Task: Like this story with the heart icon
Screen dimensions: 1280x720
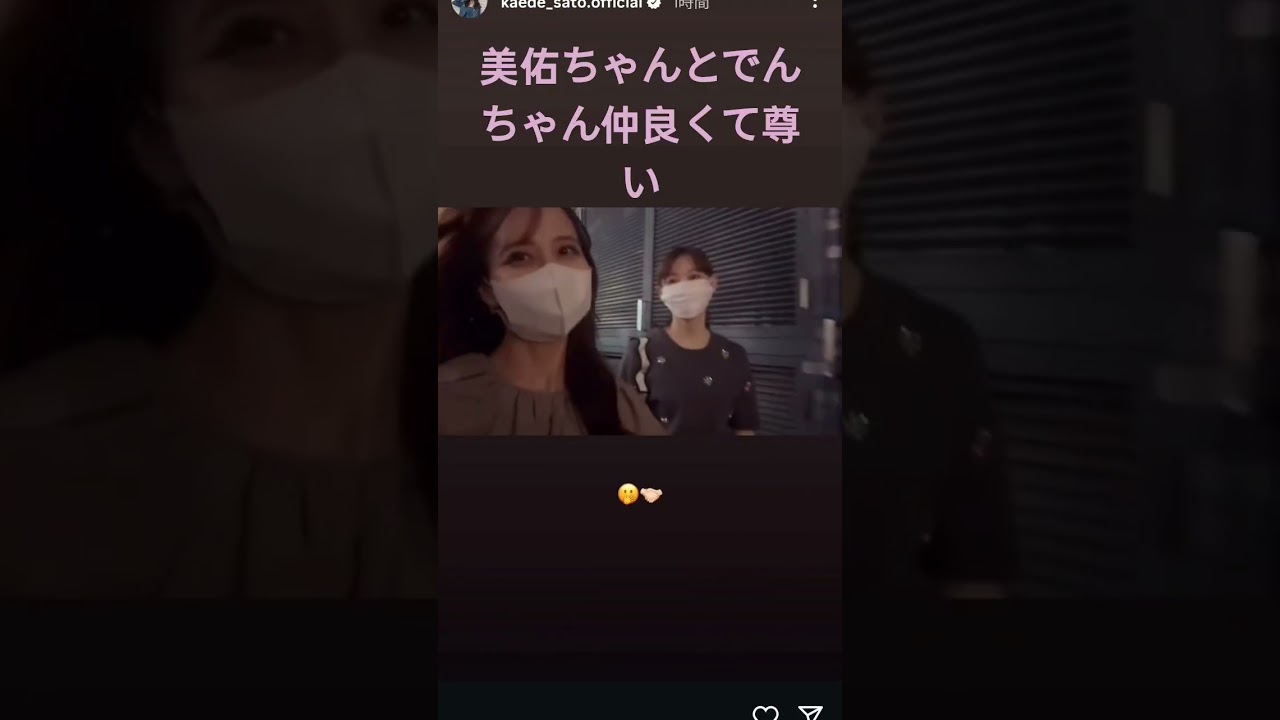Action: [x=765, y=713]
